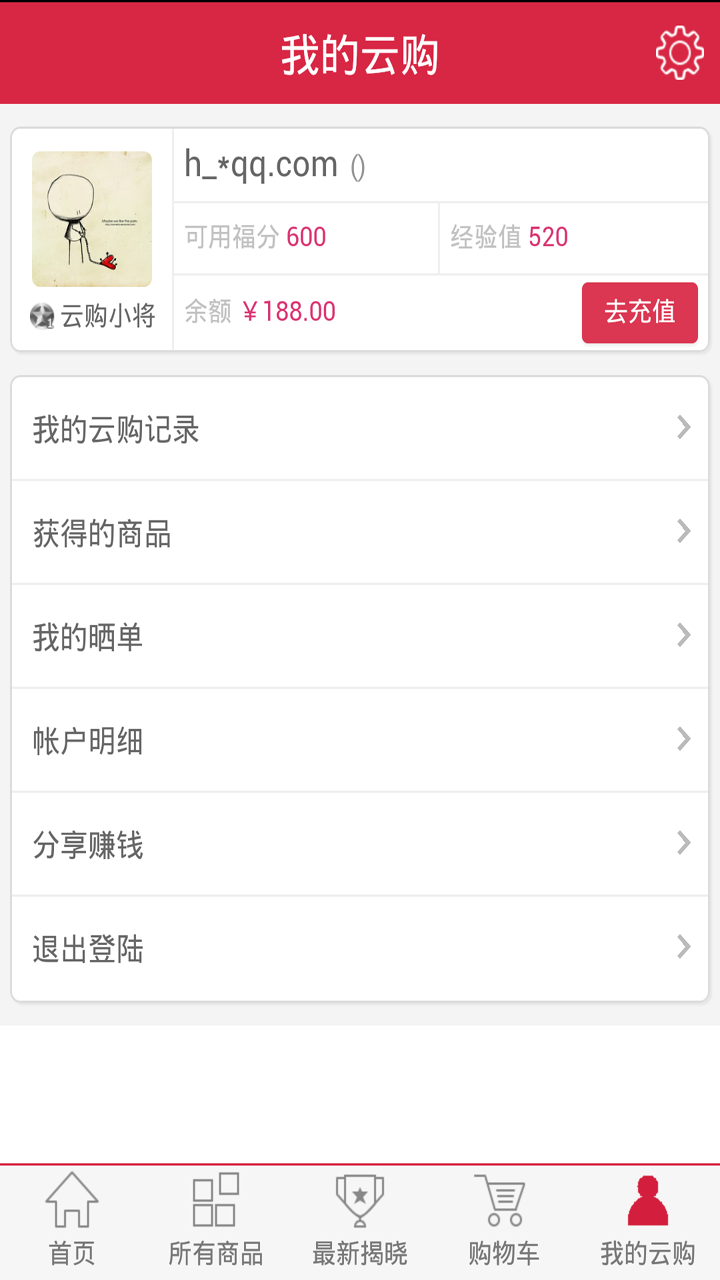This screenshot has height=1280, width=720.
Task: Switch to 最新揭晓 latest results tab
Action: [x=360, y=1222]
